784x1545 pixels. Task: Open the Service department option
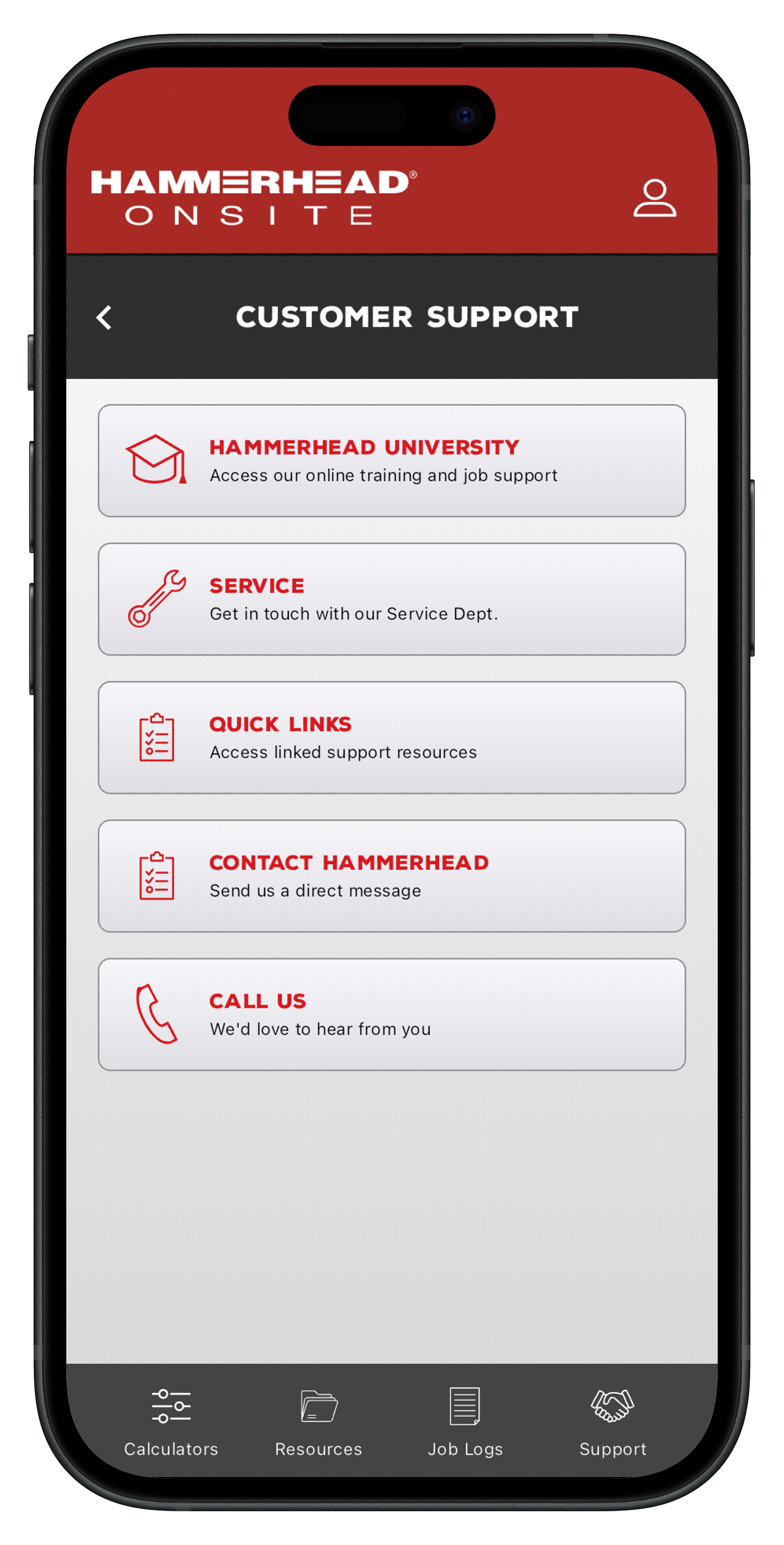[392, 599]
